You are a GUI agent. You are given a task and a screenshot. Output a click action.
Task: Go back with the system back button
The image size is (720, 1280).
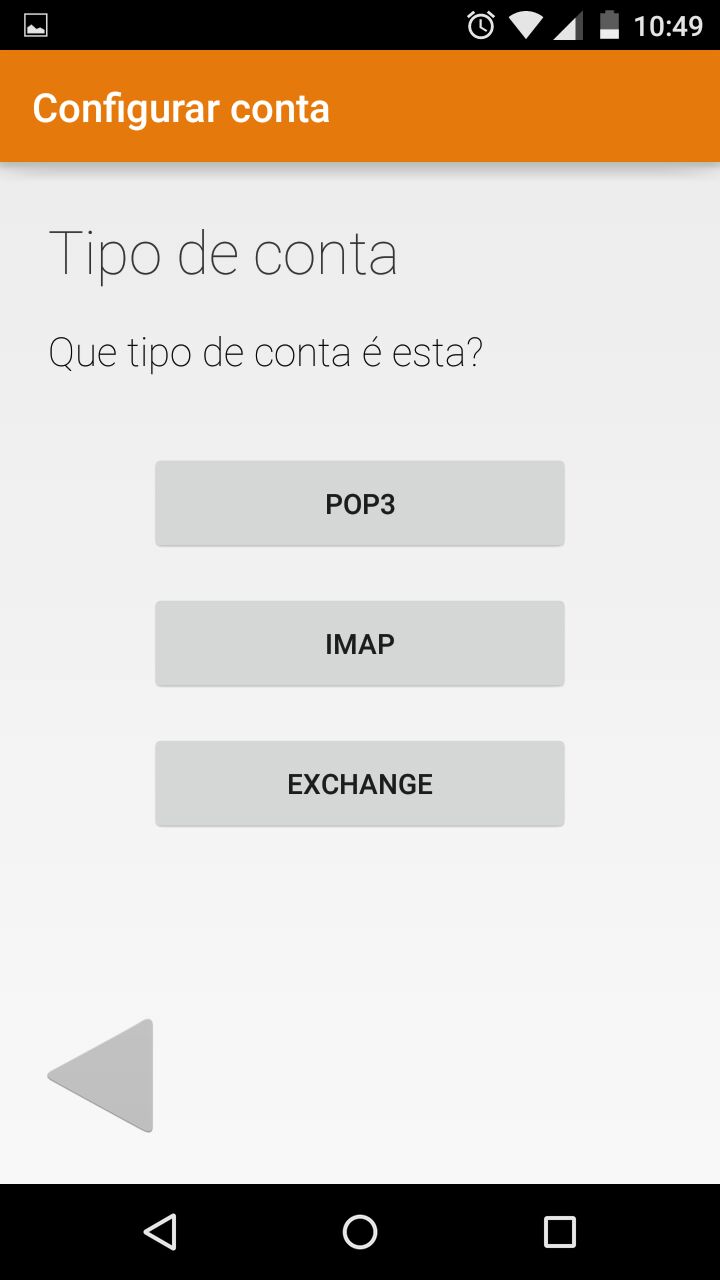click(x=160, y=1232)
